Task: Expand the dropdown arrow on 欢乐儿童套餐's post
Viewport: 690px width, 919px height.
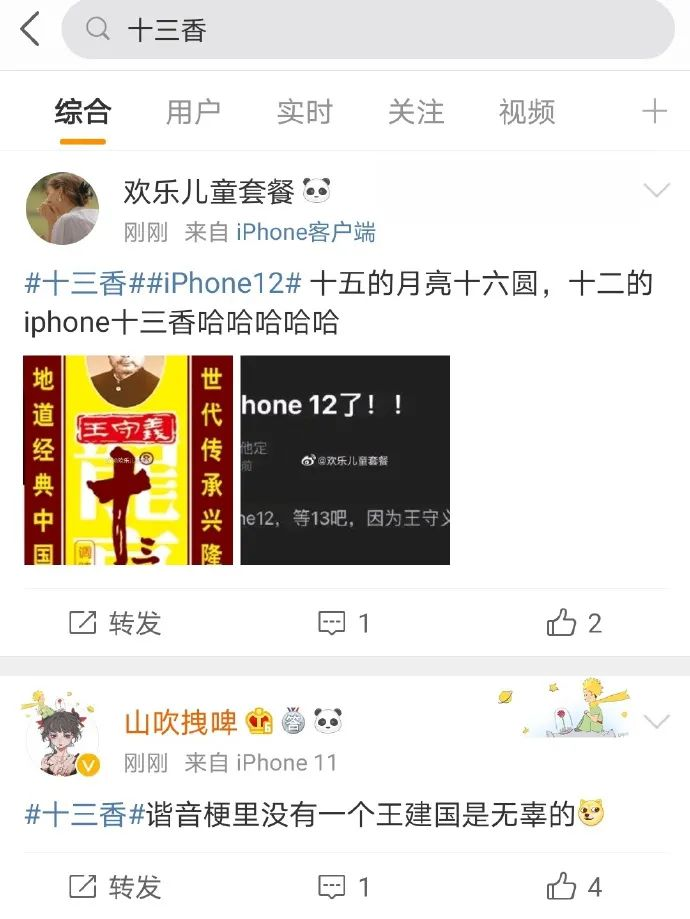Action: tap(656, 190)
